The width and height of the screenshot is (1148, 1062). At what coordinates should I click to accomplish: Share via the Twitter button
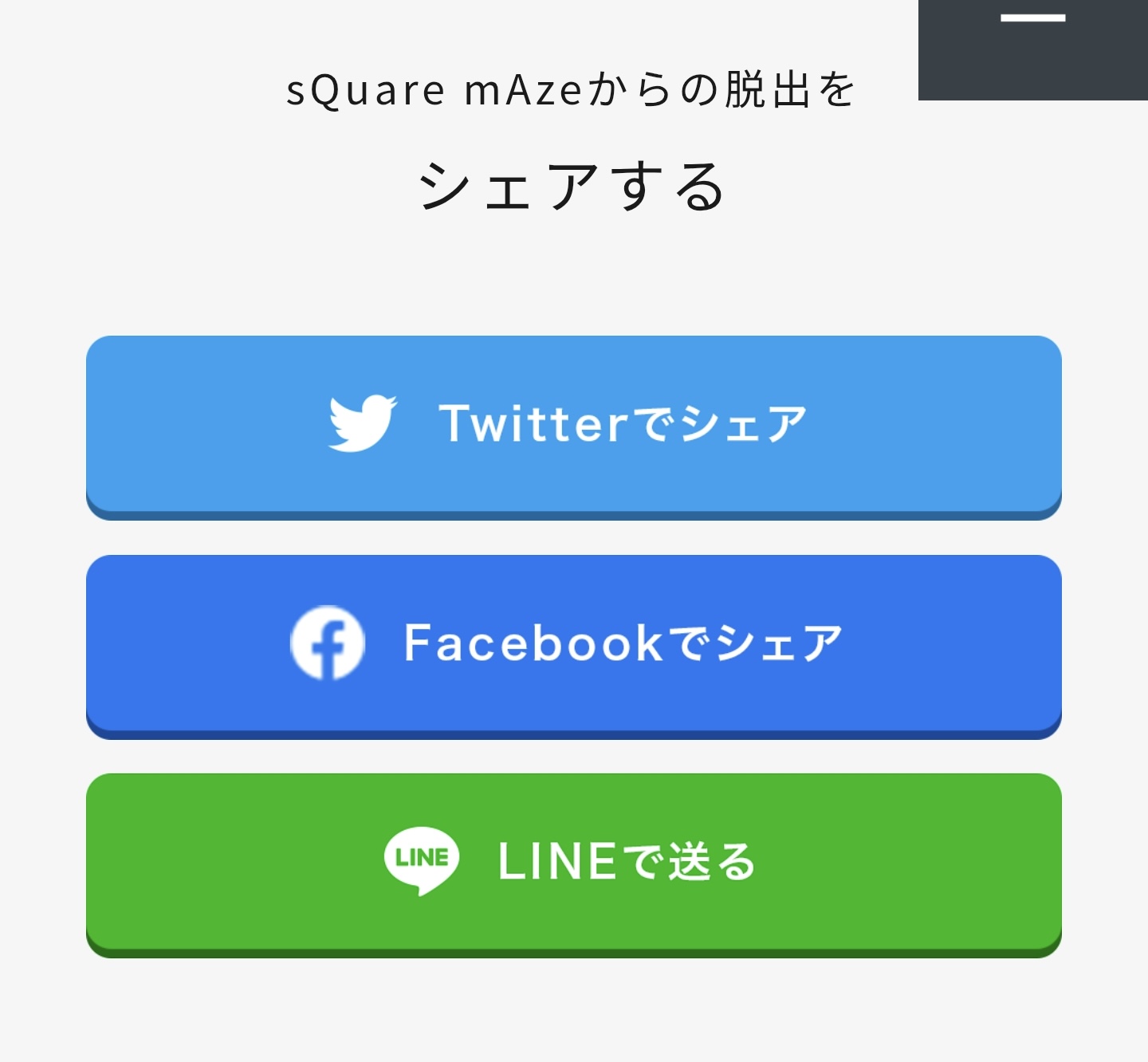point(573,424)
